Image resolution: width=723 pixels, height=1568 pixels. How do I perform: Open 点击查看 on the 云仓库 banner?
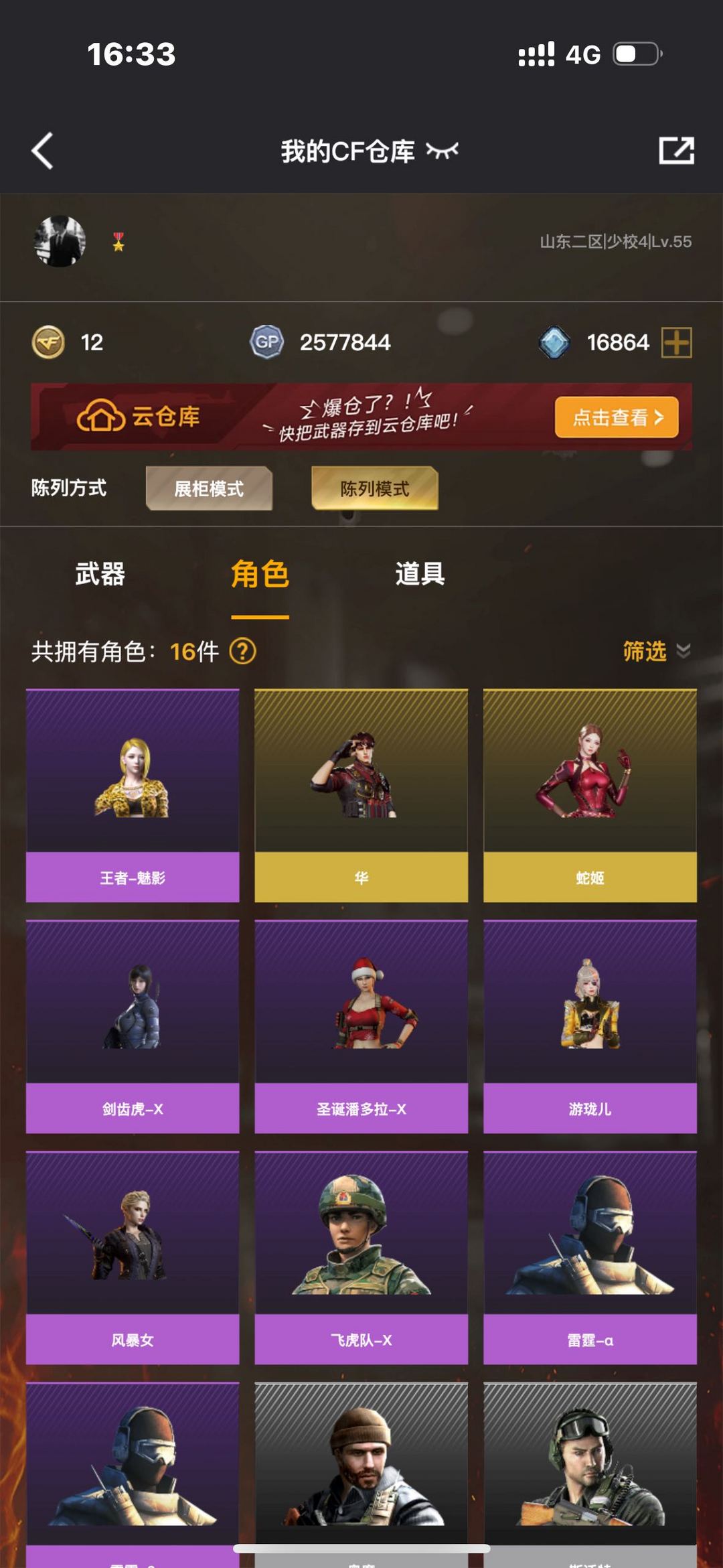coord(617,417)
